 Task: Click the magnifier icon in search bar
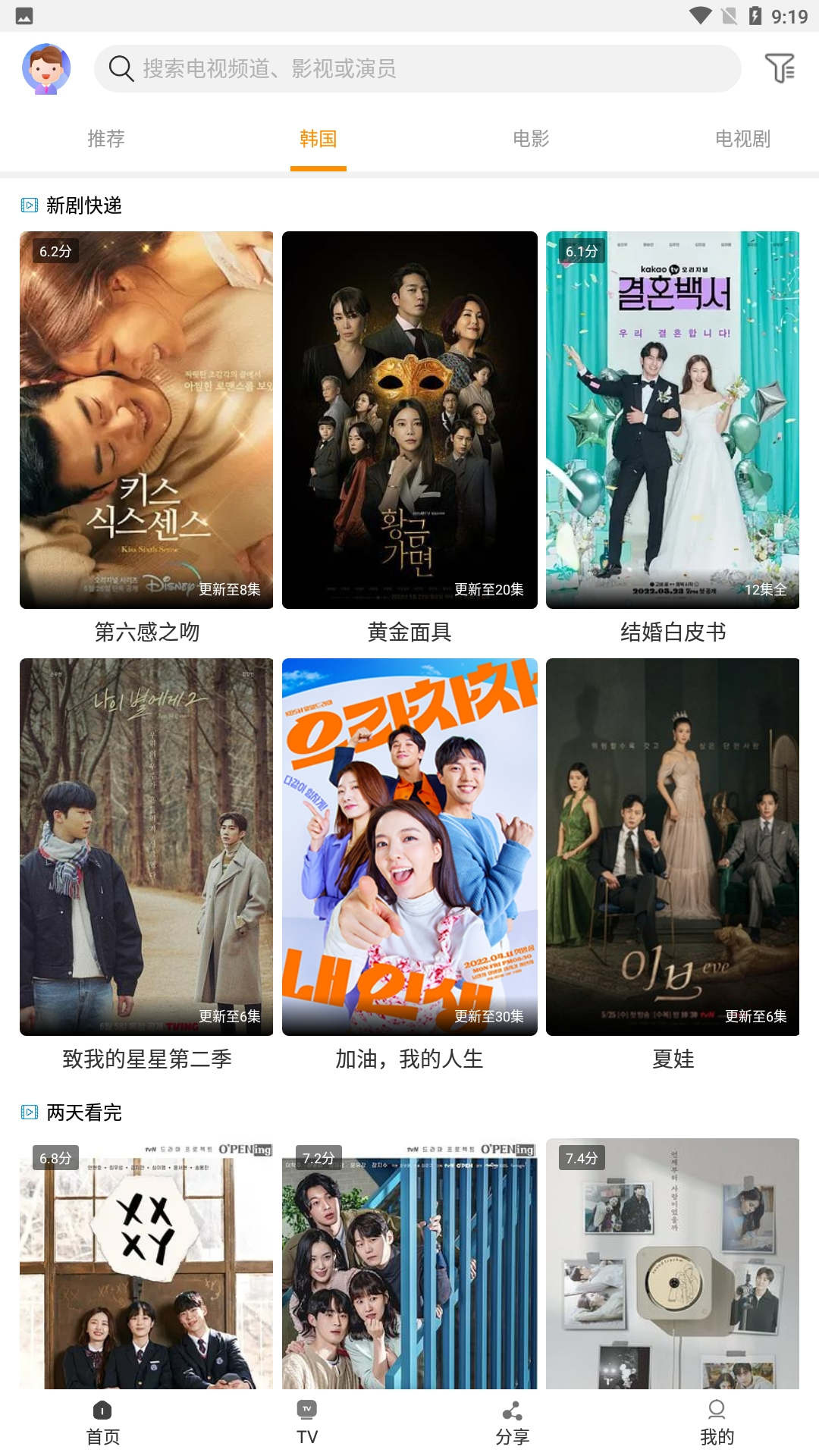[x=121, y=69]
